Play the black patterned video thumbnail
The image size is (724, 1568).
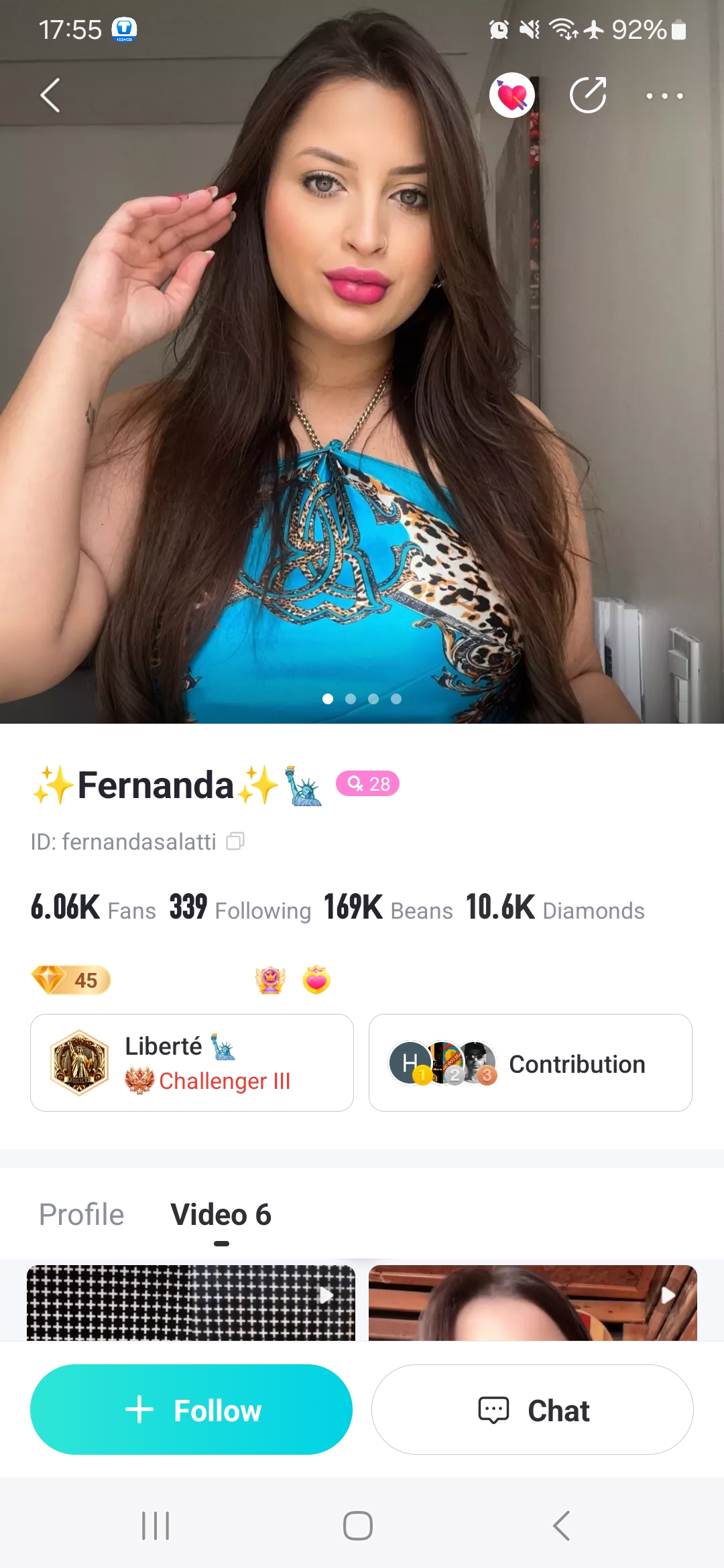(x=191, y=1303)
